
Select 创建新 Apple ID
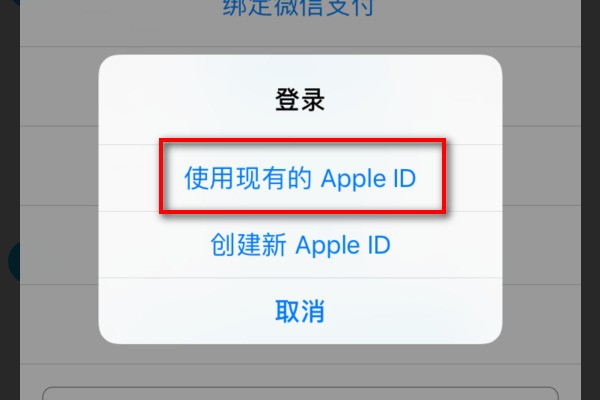pyautogui.click(x=300, y=245)
